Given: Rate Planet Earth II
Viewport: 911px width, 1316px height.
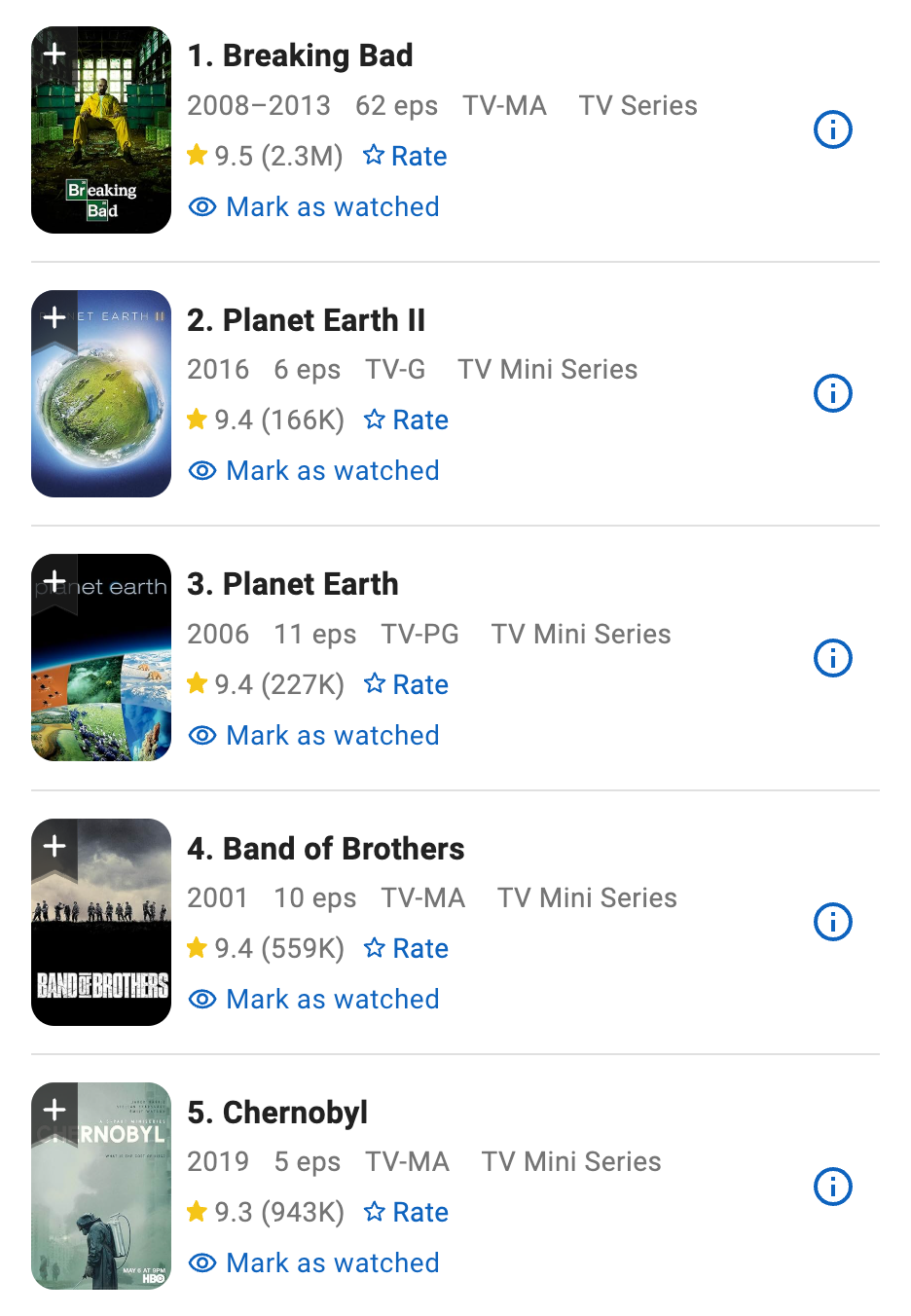Looking at the screenshot, I should pyautogui.click(x=406, y=420).
